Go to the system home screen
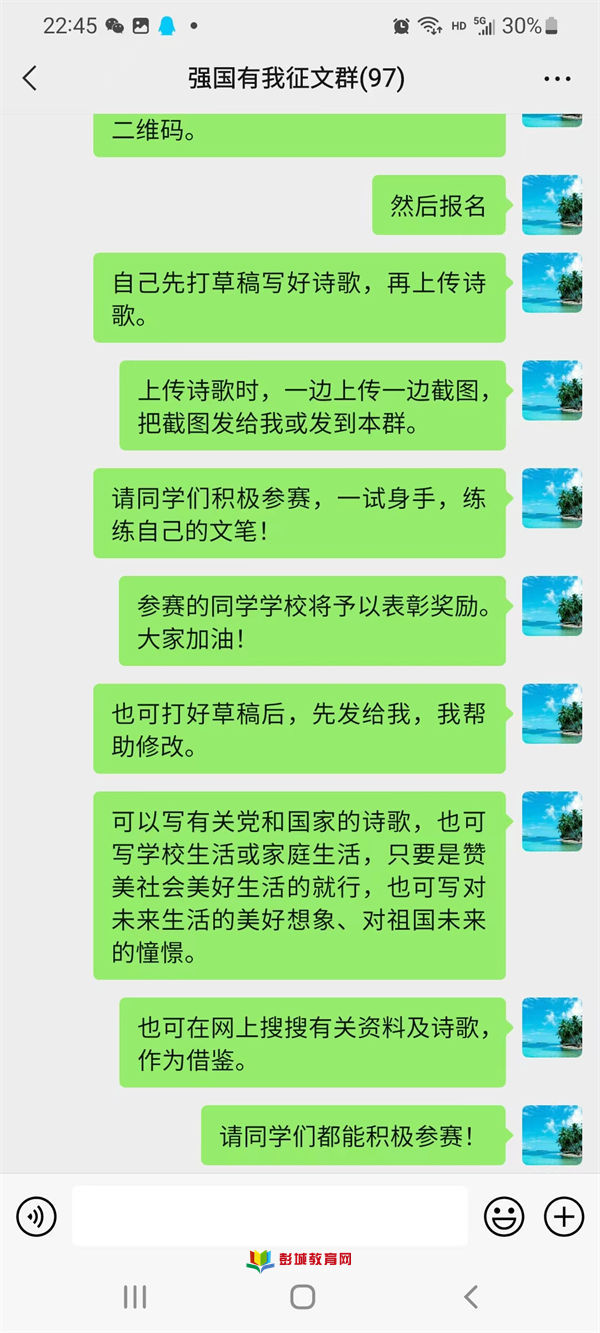This screenshot has height=1333, width=600. [302, 1297]
